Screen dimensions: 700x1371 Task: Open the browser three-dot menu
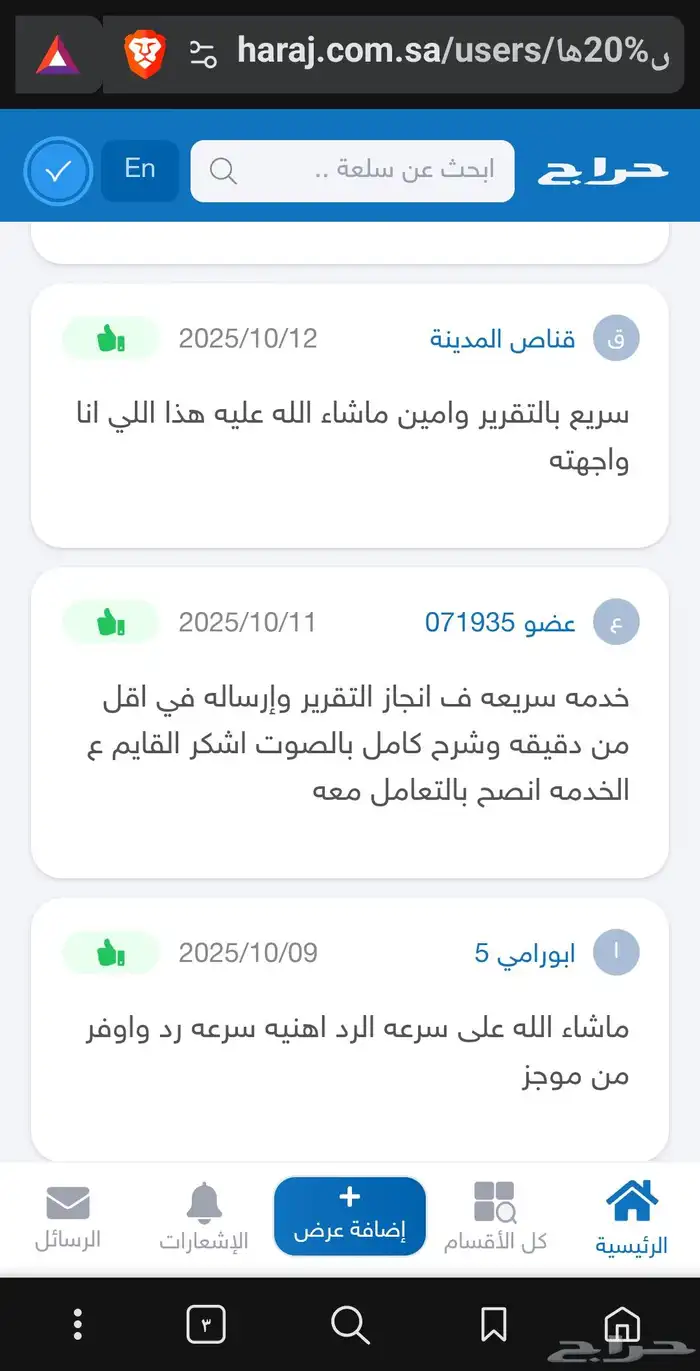click(78, 1326)
